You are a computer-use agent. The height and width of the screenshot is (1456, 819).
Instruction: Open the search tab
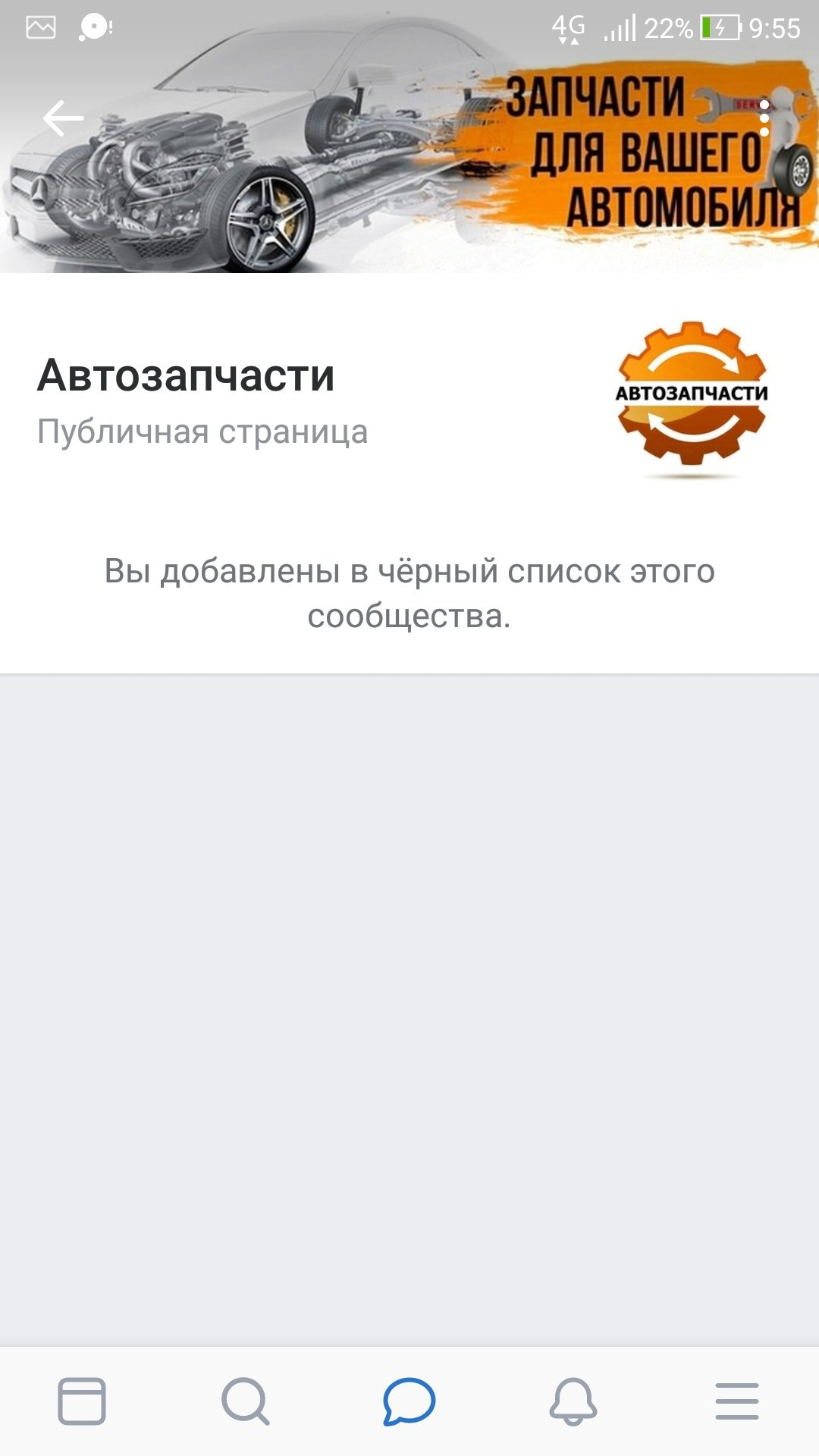point(245,1401)
